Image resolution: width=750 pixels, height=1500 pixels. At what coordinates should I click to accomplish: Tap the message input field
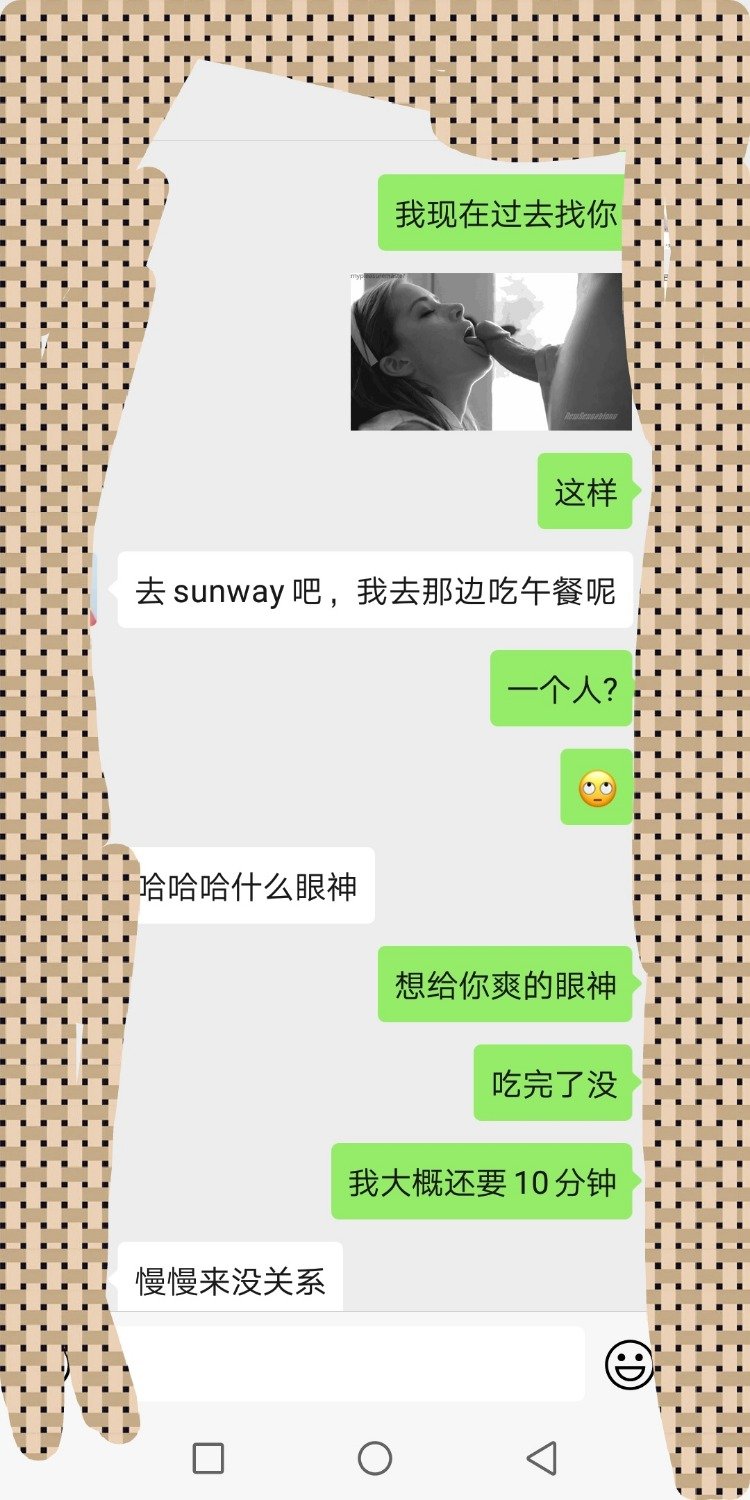pos(350,1364)
